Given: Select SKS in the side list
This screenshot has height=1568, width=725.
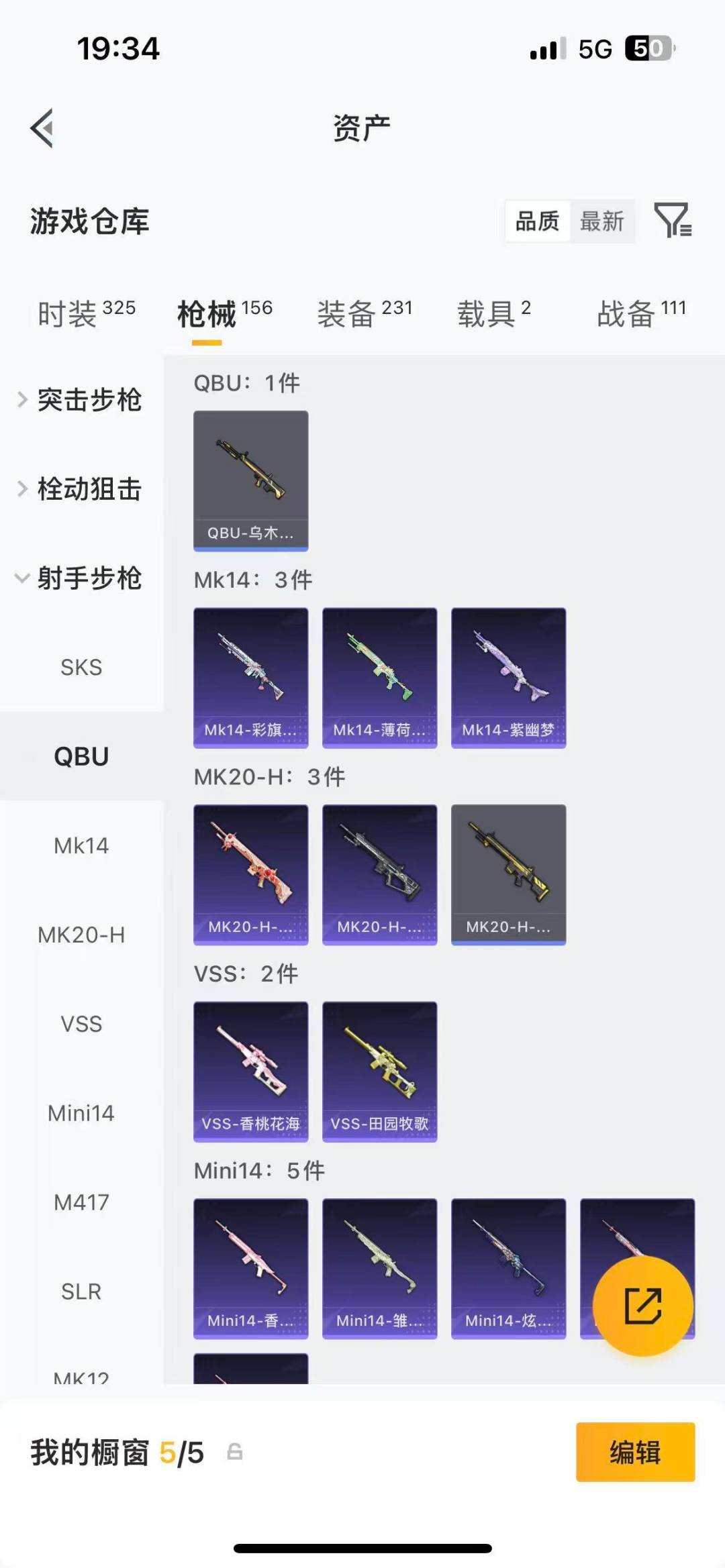Looking at the screenshot, I should [x=81, y=668].
